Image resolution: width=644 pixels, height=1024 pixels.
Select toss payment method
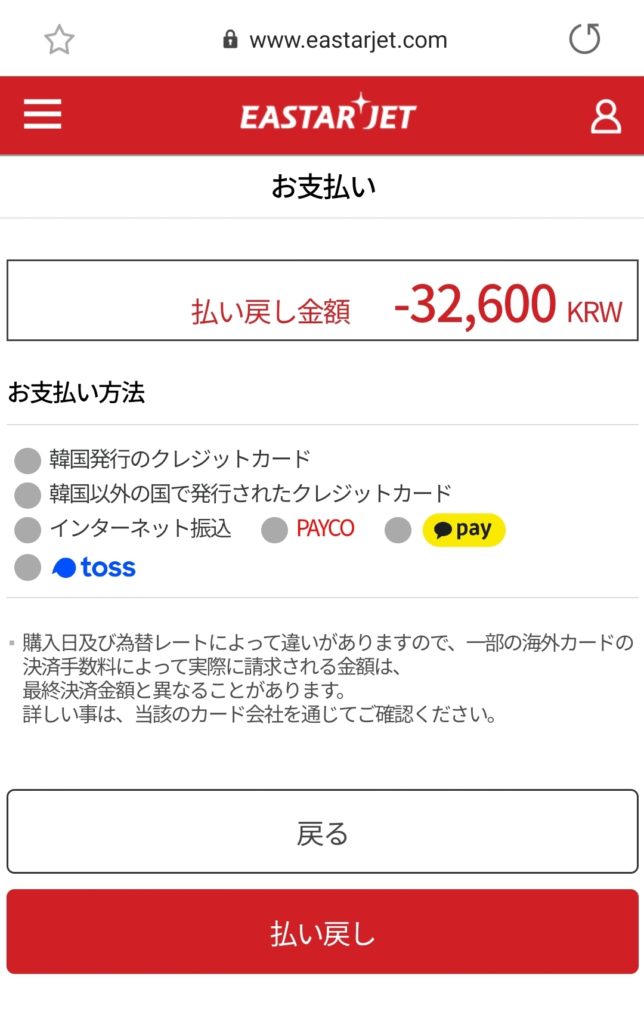[29, 569]
